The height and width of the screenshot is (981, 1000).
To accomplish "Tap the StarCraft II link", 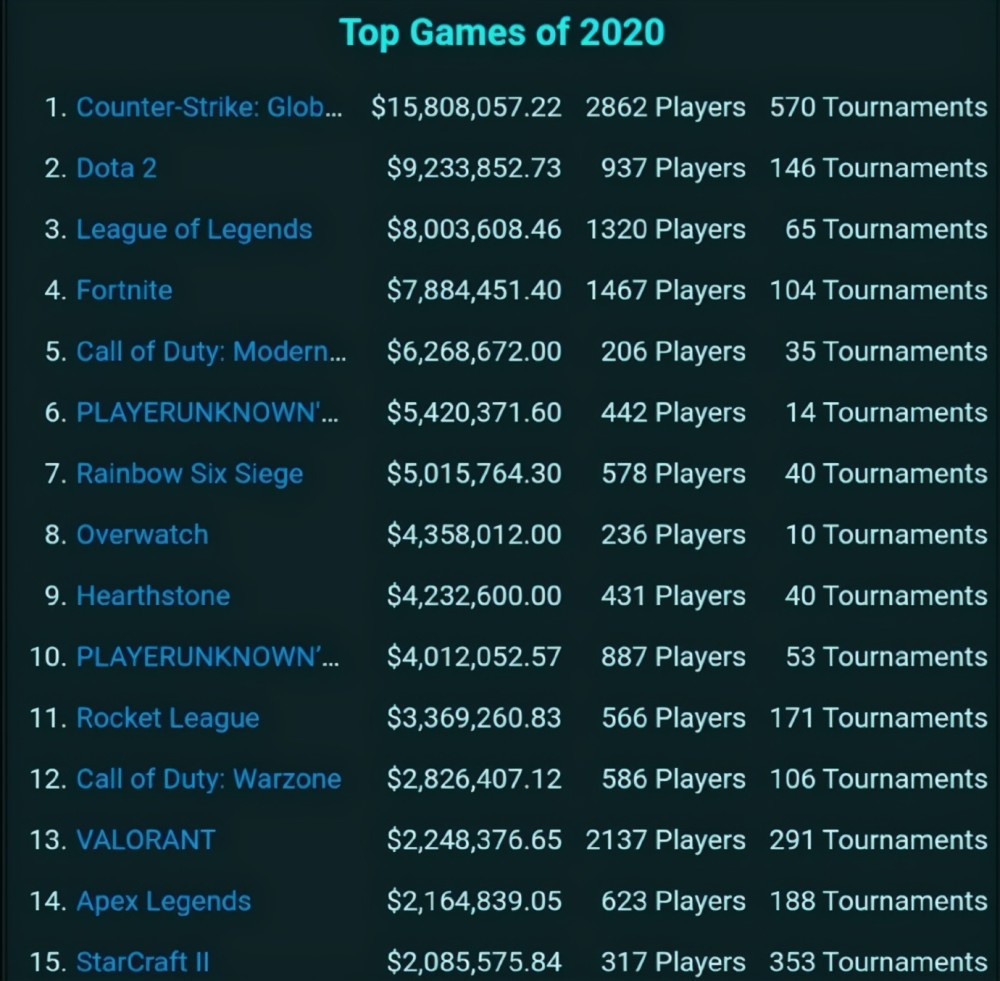I will 143,962.
